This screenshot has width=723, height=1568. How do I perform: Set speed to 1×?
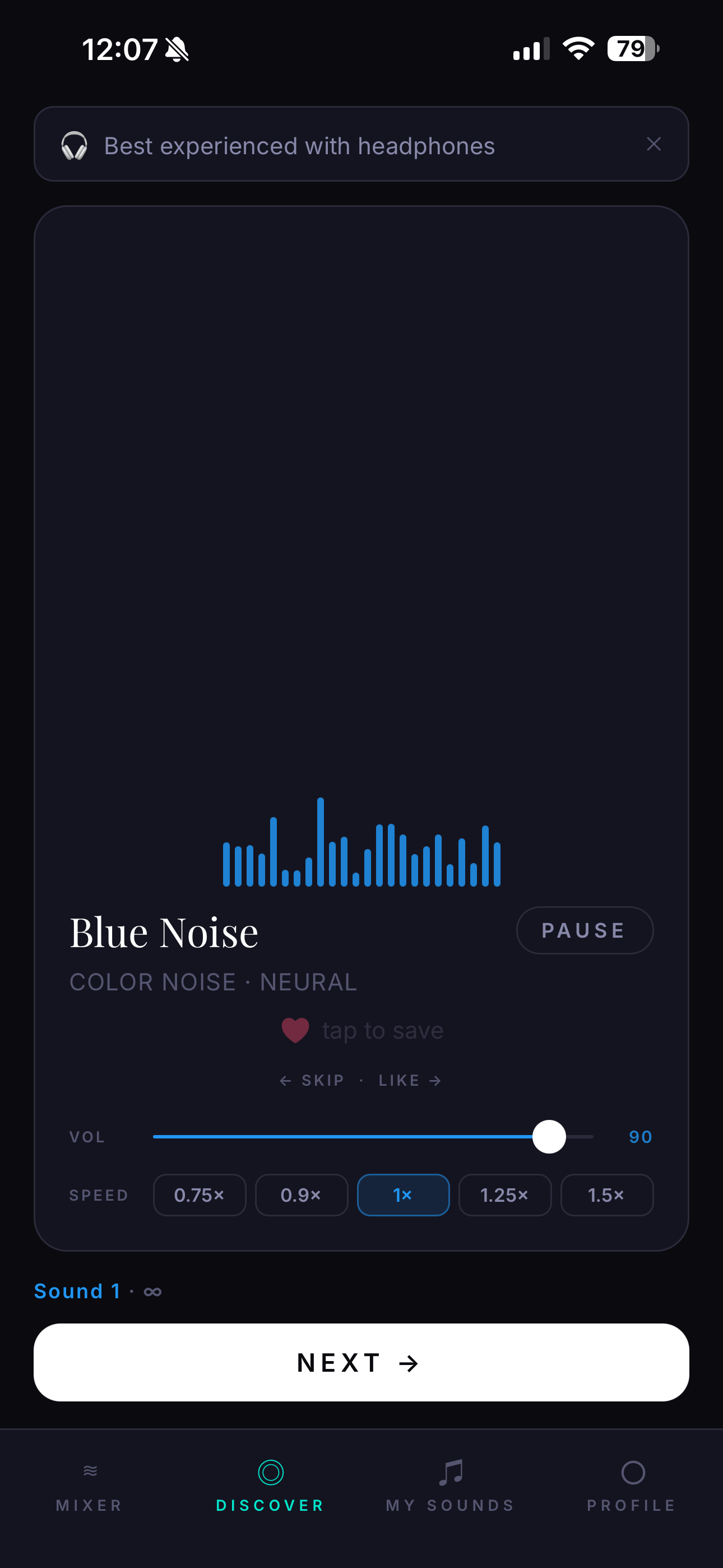(x=403, y=1195)
